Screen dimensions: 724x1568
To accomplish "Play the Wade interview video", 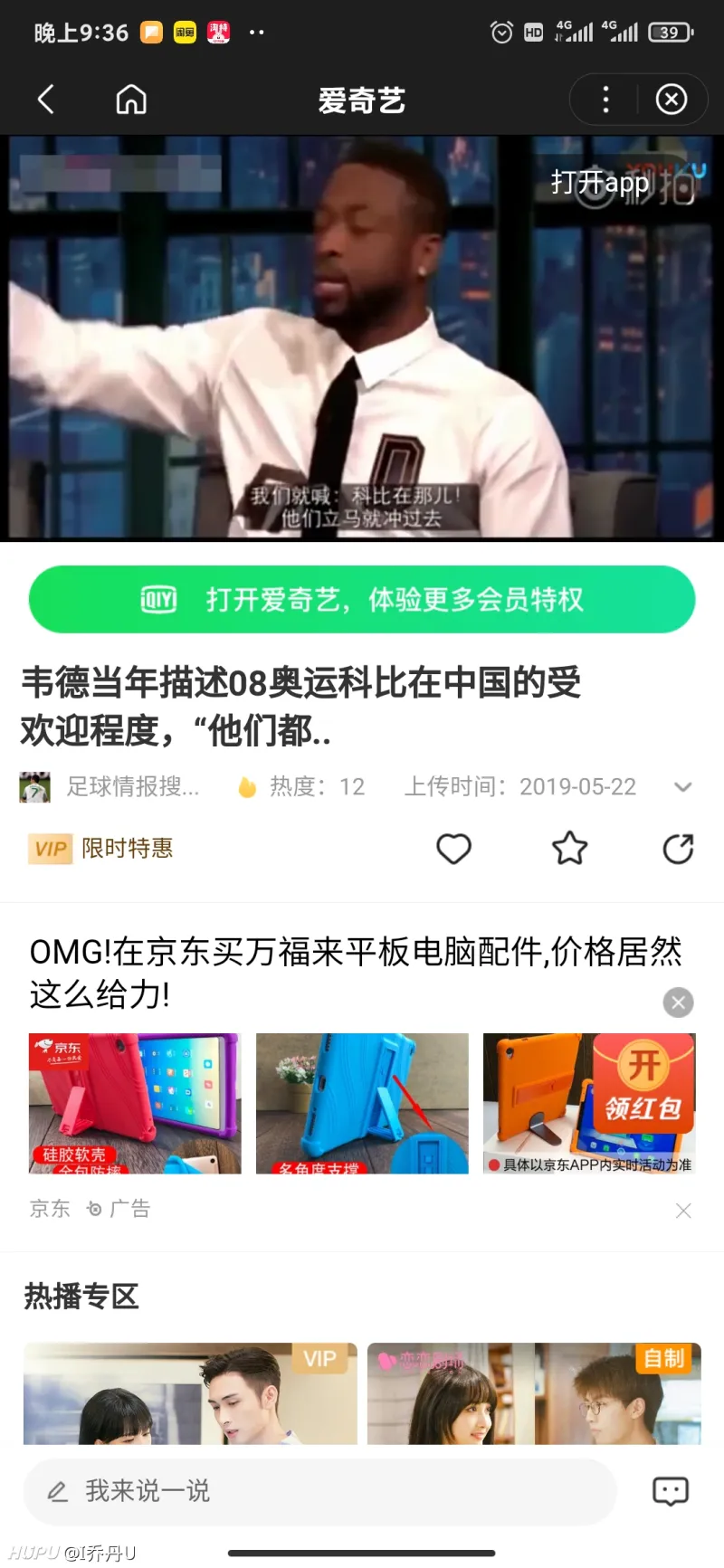I will coord(362,339).
